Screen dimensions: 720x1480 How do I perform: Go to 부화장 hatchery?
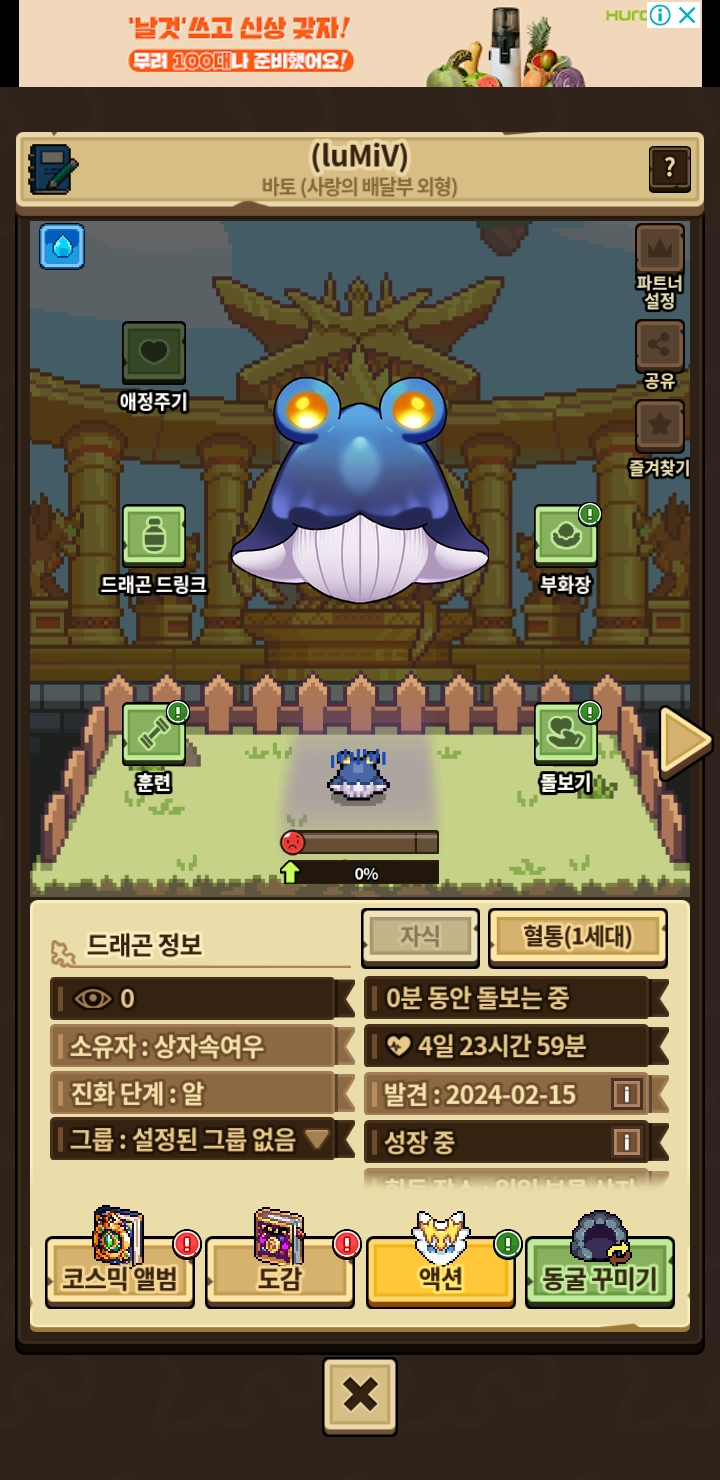click(x=565, y=537)
